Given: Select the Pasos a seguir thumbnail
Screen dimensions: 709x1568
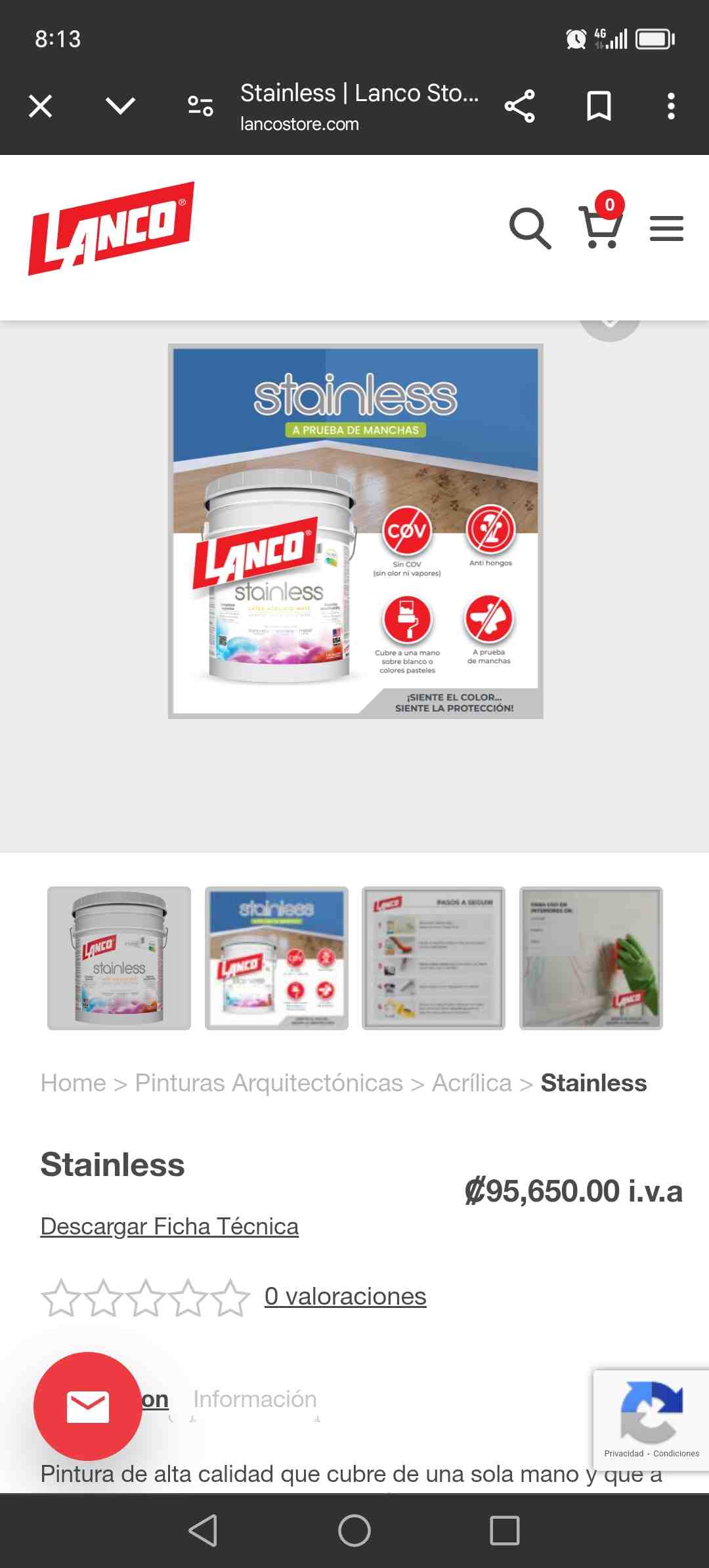Looking at the screenshot, I should click(x=433, y=958).
